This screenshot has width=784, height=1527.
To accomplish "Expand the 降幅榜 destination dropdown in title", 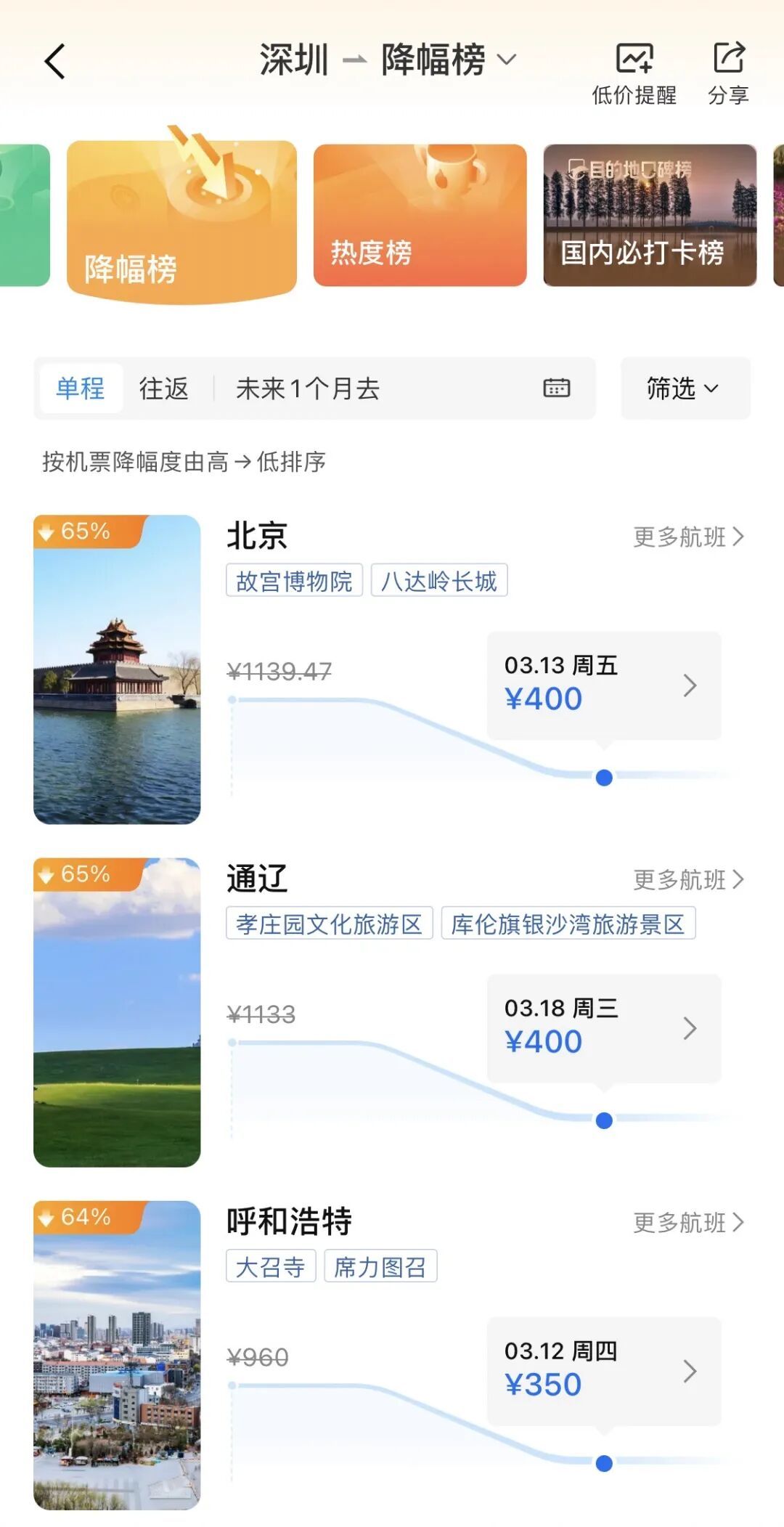I will point(447,60).
